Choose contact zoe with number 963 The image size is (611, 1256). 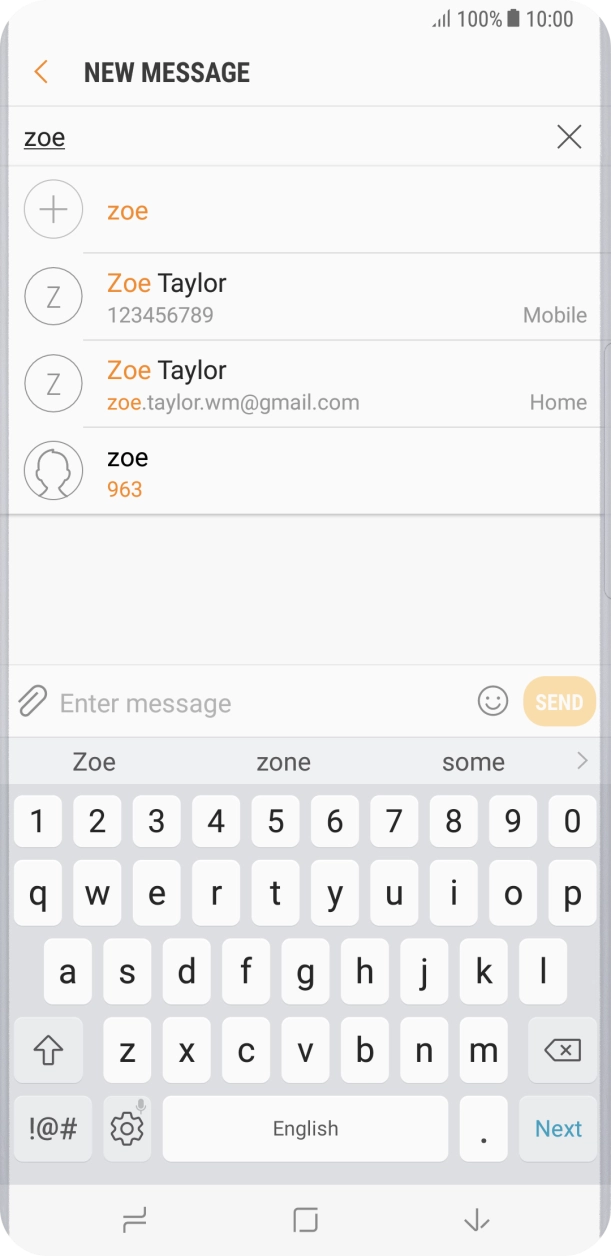click(300, 472)
